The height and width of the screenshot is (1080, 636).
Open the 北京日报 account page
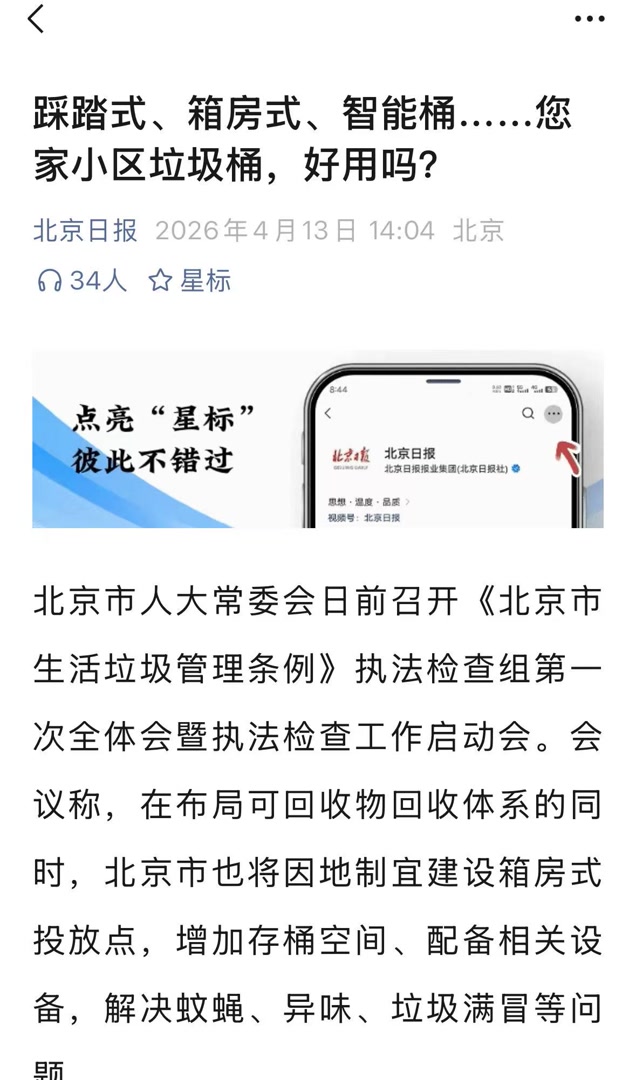85,231
